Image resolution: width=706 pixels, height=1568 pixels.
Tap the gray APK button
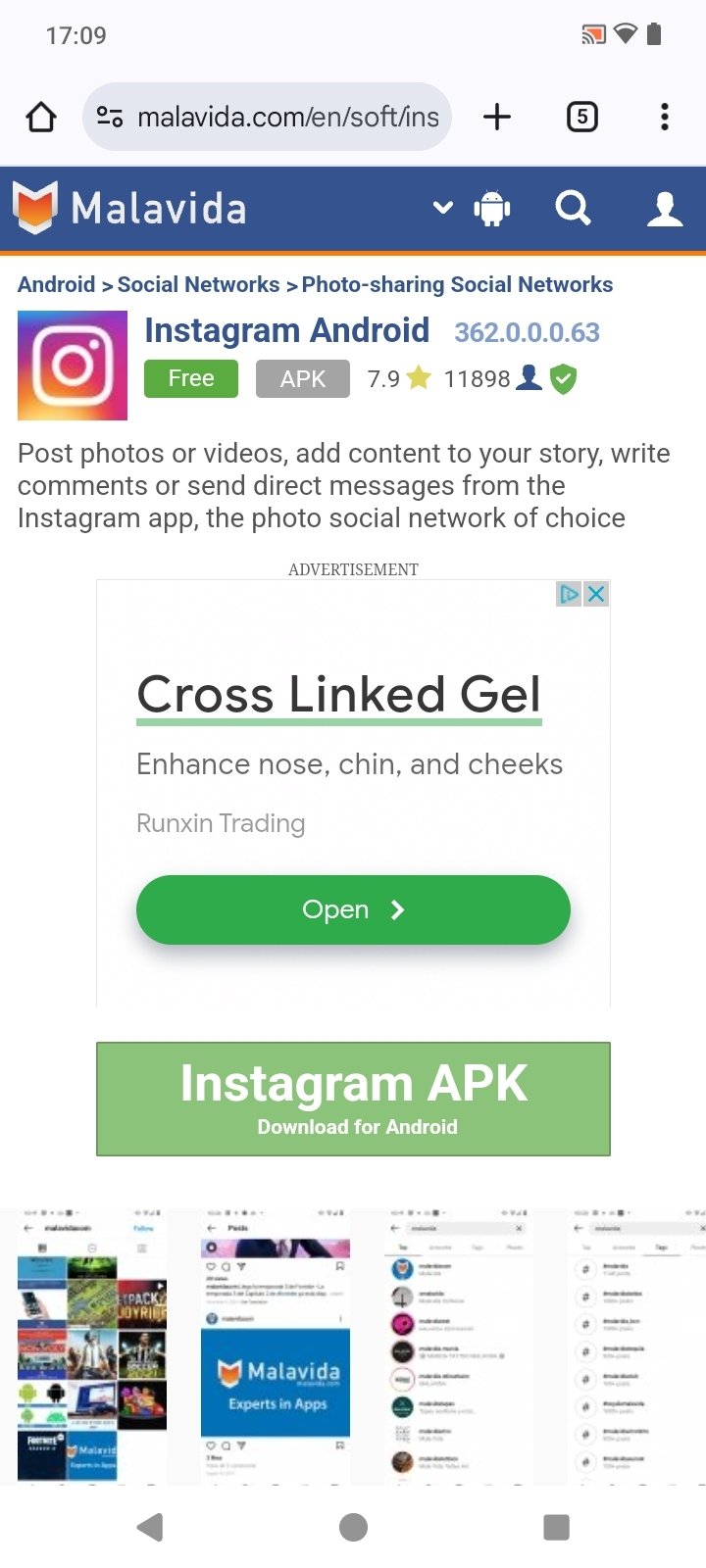tap(303, 378)
